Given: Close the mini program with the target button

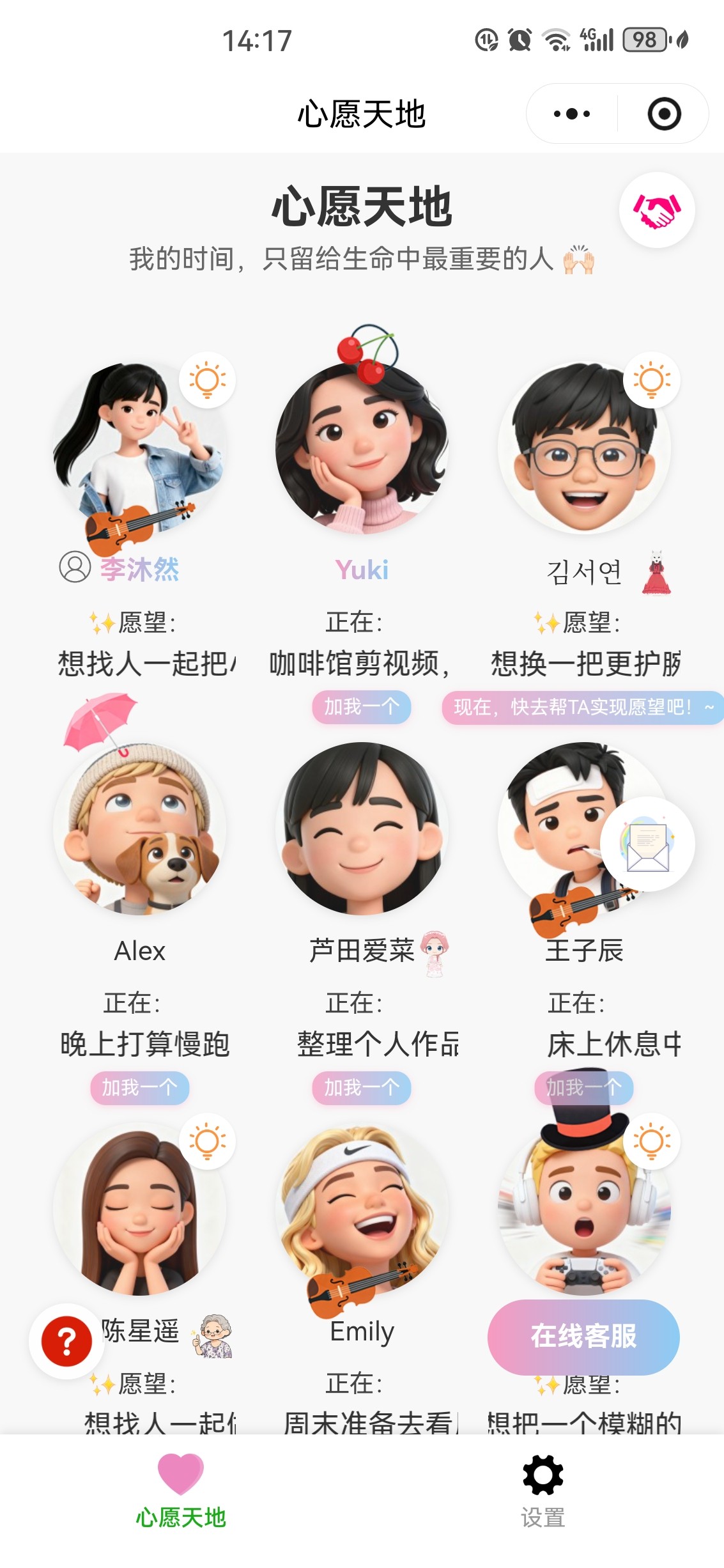Looking at the screenshot, I should (664, 114).
